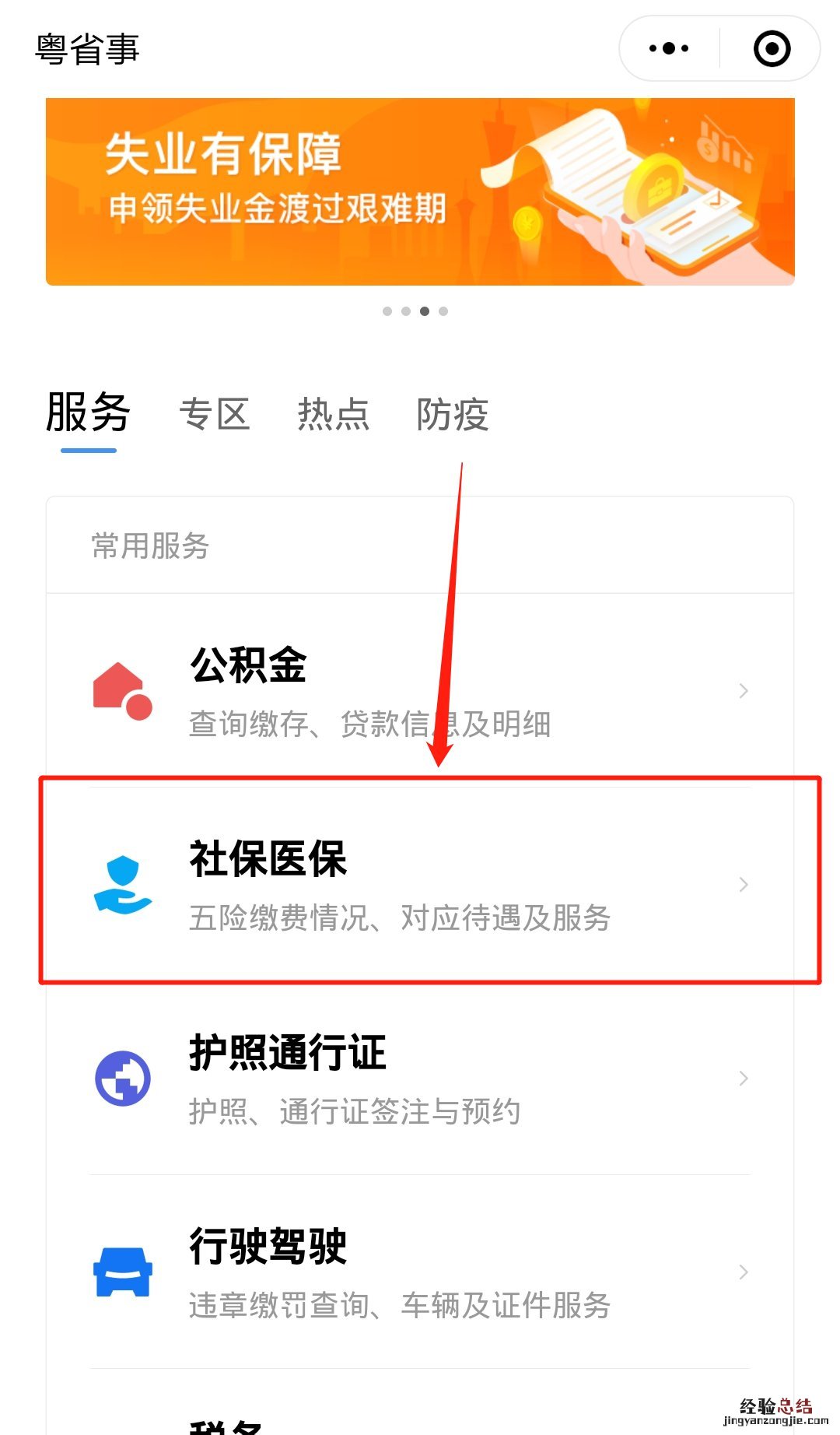This screenshot has height=1435, width=840.
Task: Switch to the 防疫 tab
Action: coord(452,414)
